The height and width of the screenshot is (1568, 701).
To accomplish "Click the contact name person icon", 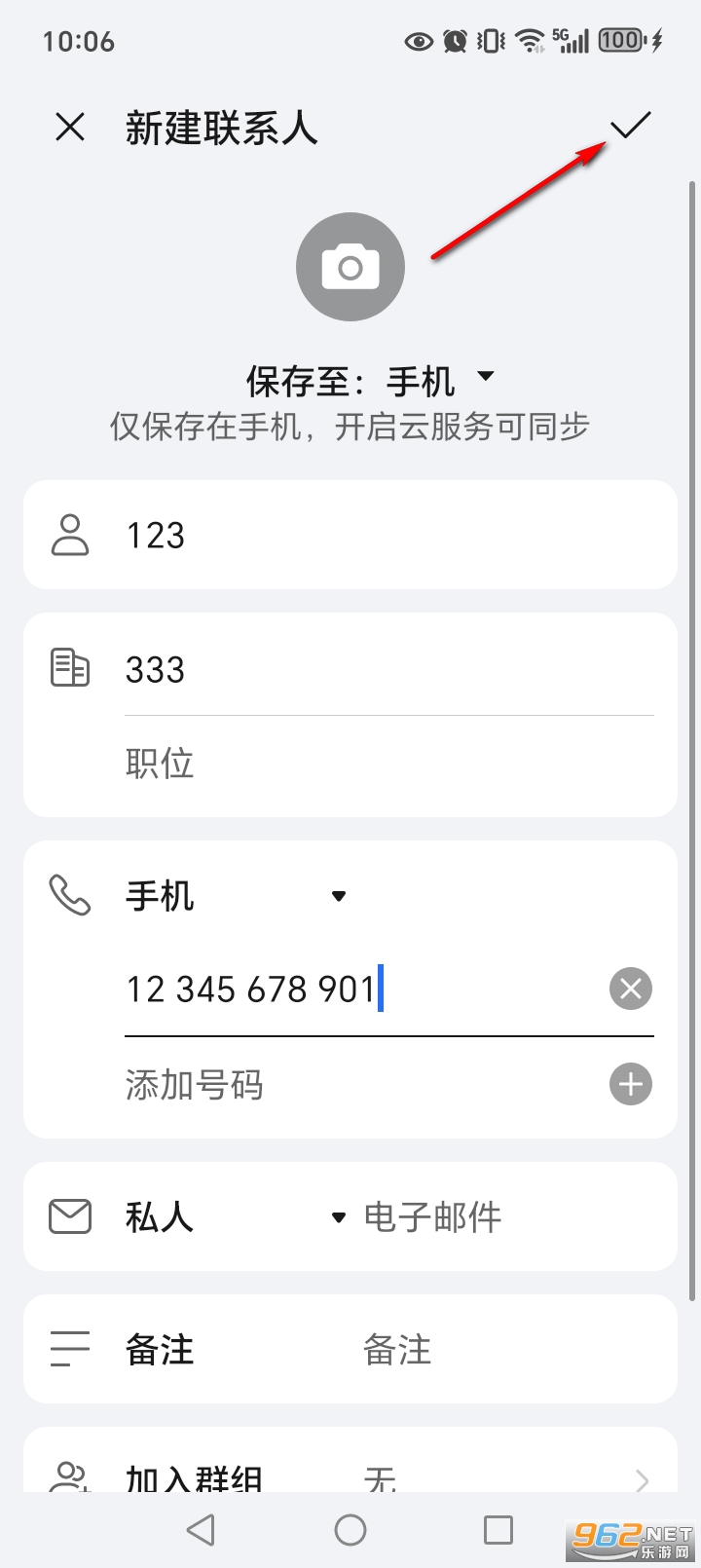I will coord(68,534).
